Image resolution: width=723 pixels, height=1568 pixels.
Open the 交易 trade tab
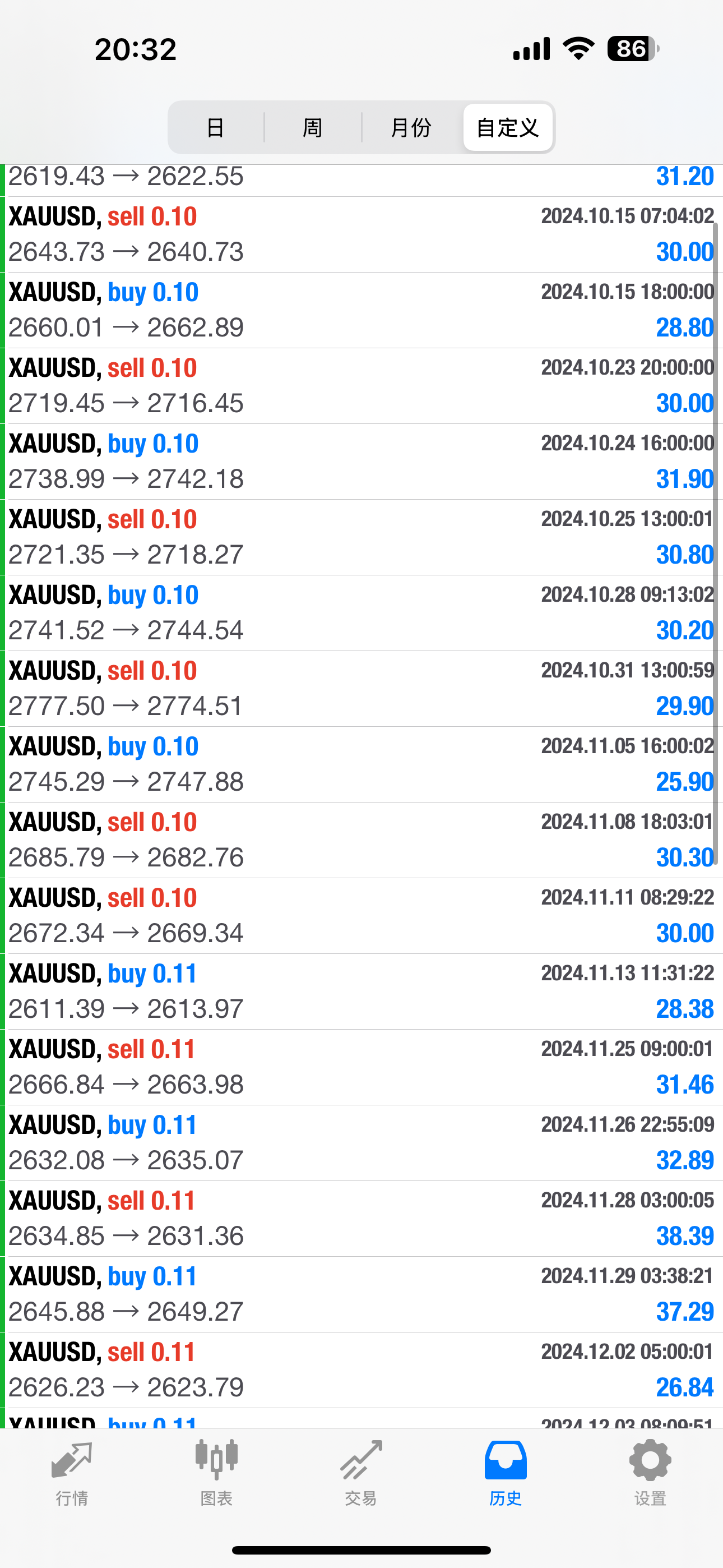(x=361, y=1473)
